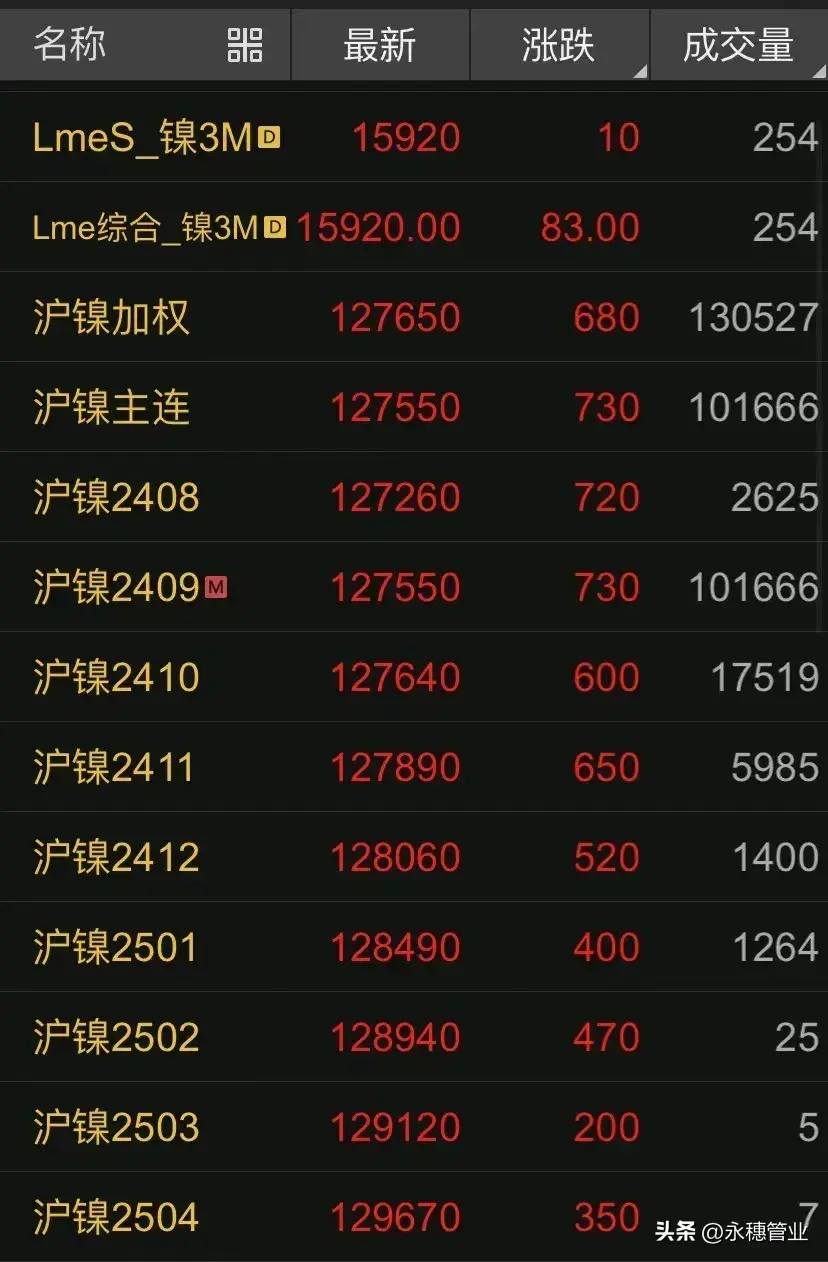Open the grid layout icon beside 名称
The height and width of the screenshot is (1262, 828).
[245, 45]
